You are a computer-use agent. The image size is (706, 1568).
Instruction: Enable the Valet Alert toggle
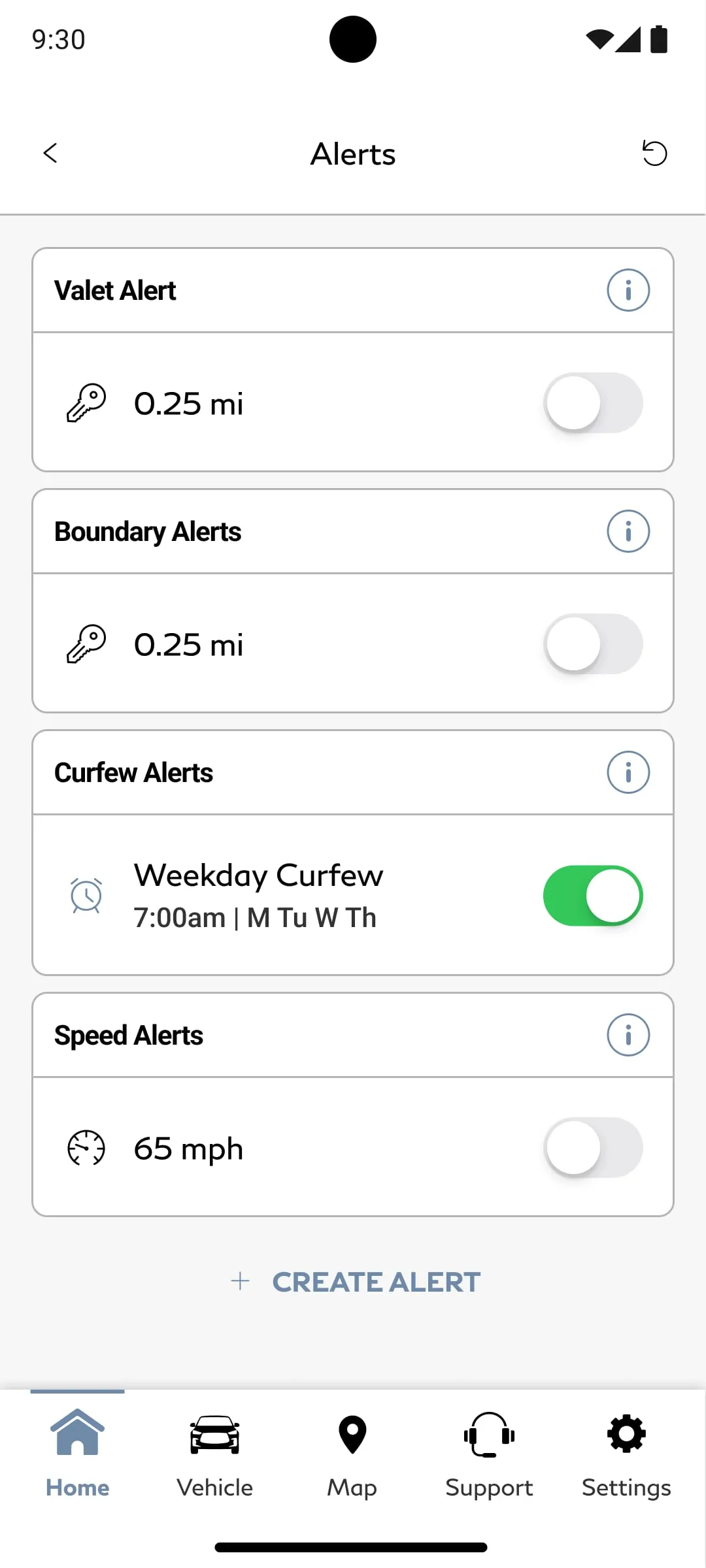tap(592, 402)
